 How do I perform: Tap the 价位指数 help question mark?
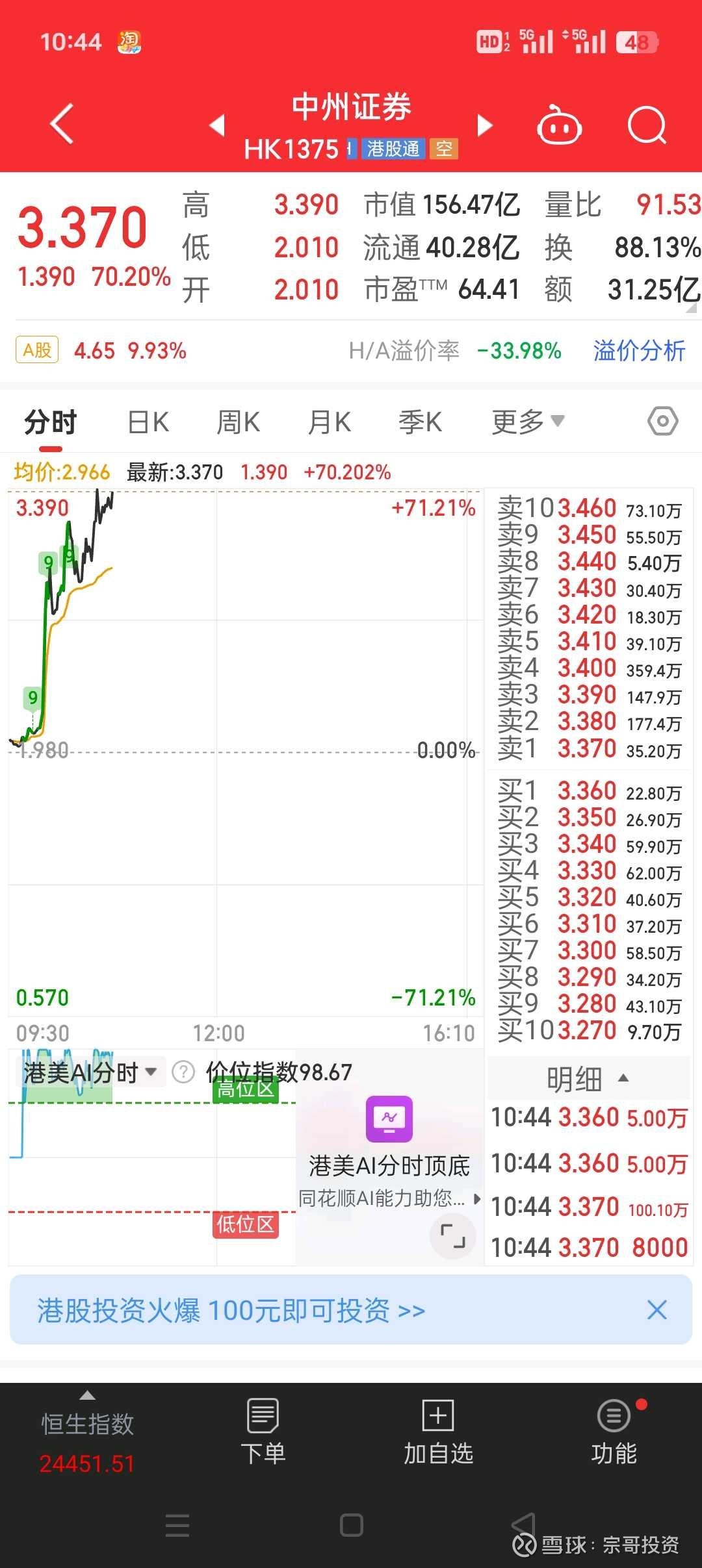(x=183, y=1072)
